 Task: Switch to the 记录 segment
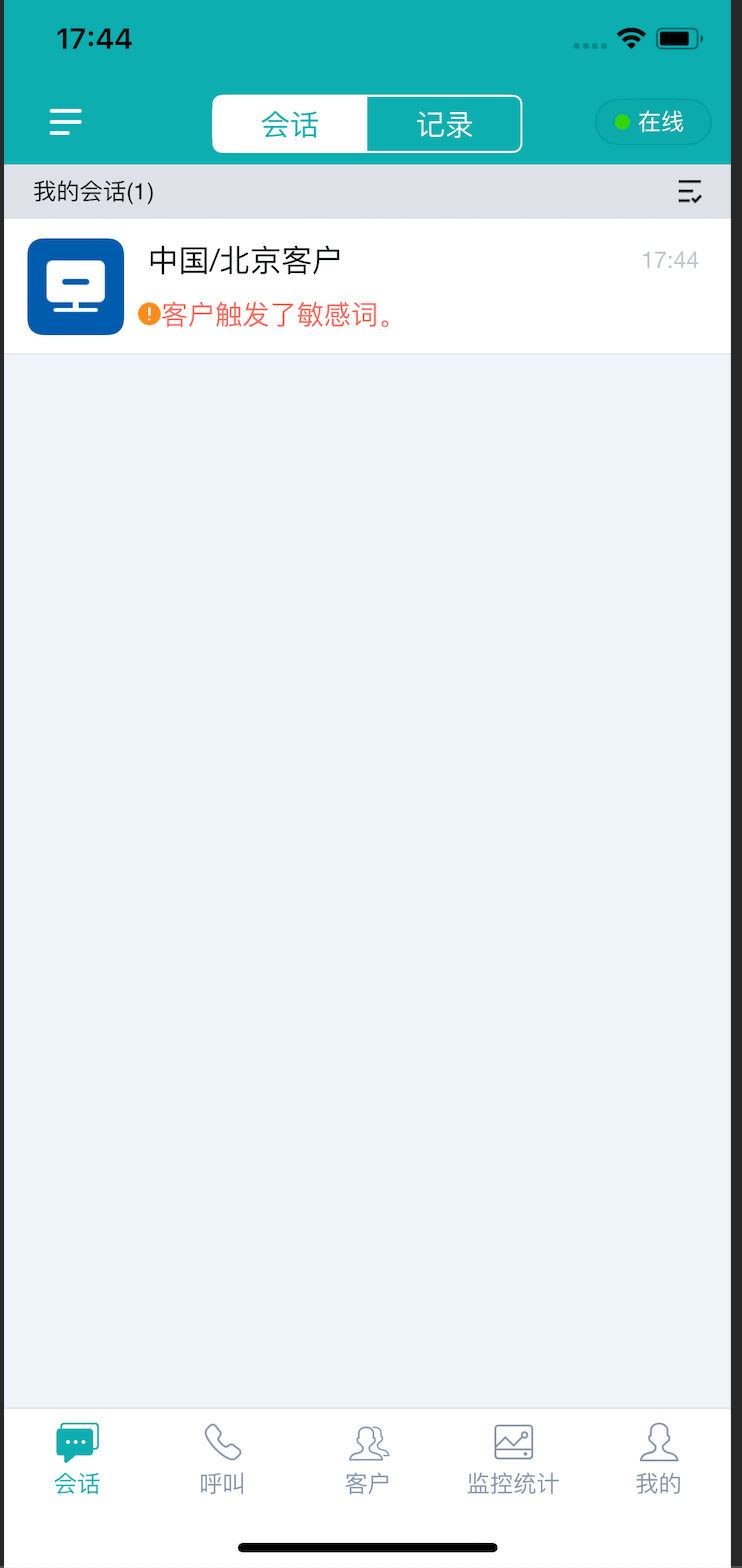(x=444, y=124)
